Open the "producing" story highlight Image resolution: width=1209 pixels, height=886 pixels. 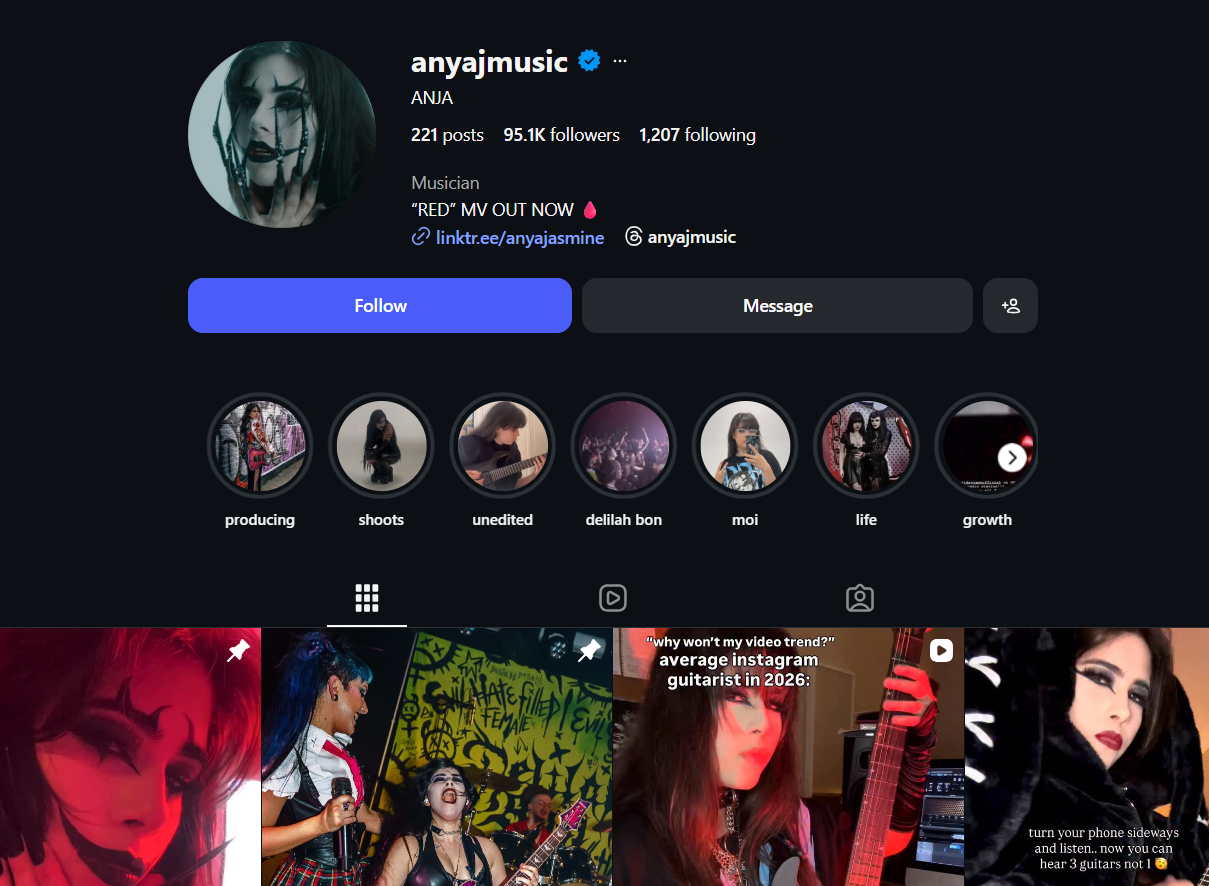tap(260, 446)
